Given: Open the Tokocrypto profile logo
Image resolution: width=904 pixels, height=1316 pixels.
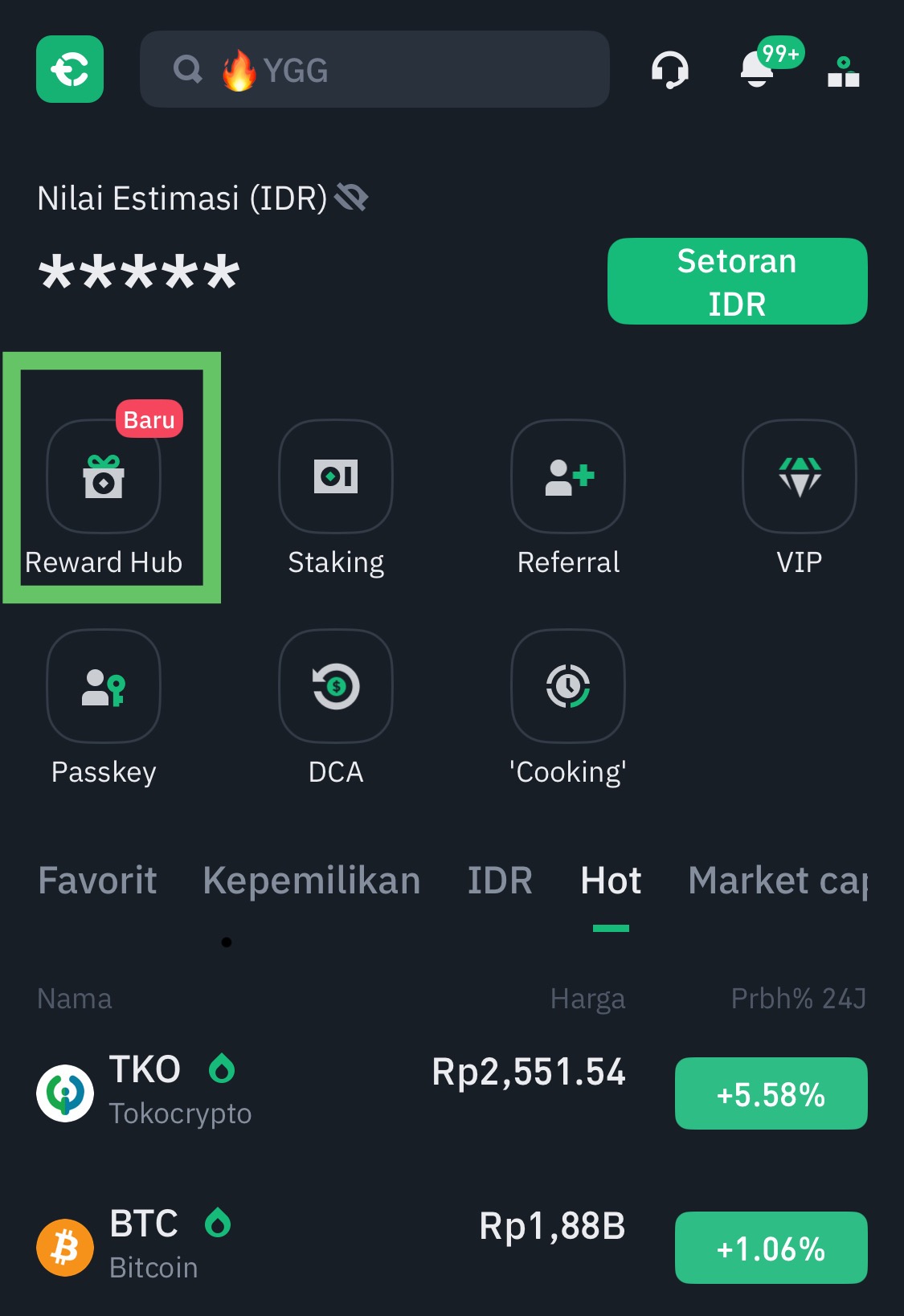Looking at the screenshot, I should (x=70, y=69).
